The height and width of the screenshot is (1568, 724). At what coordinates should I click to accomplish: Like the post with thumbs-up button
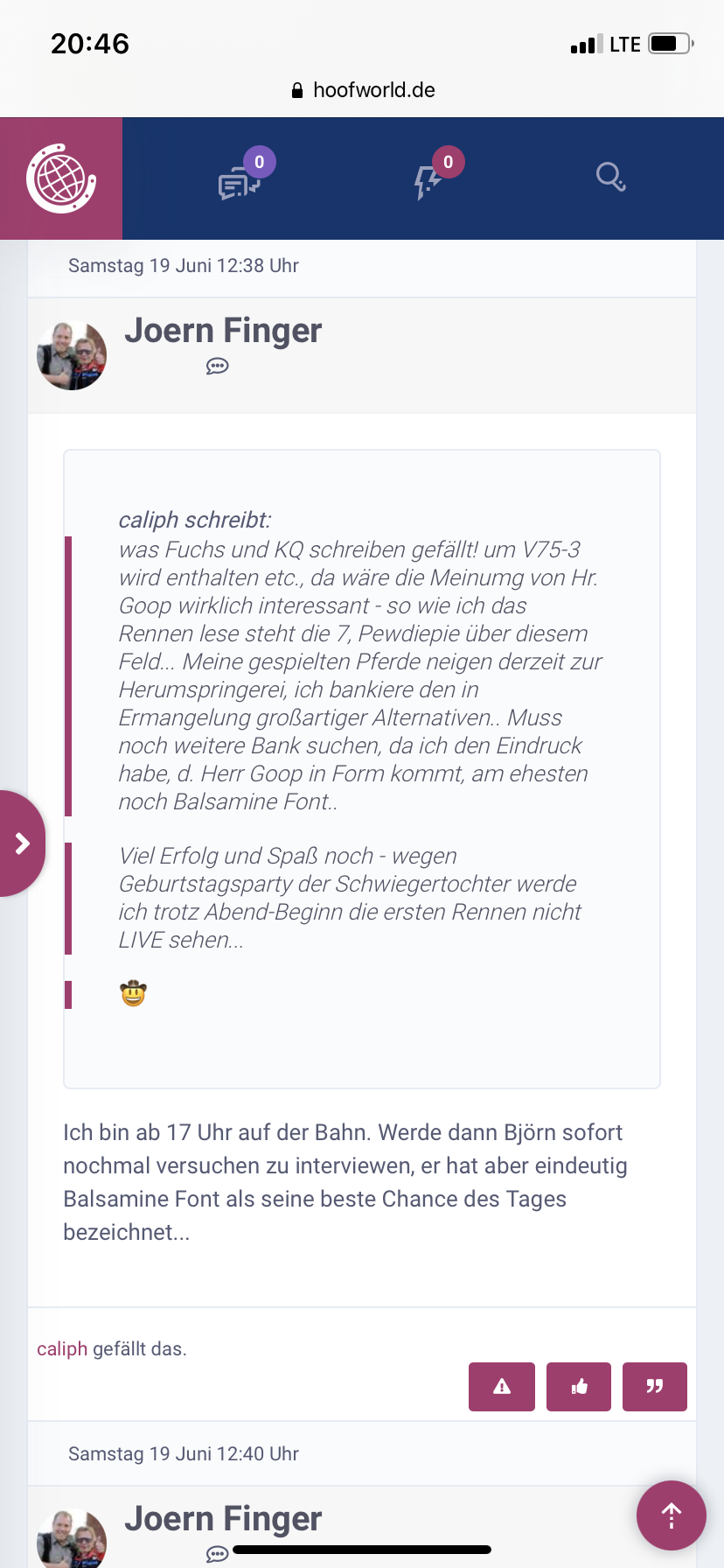pos(579,1387)
